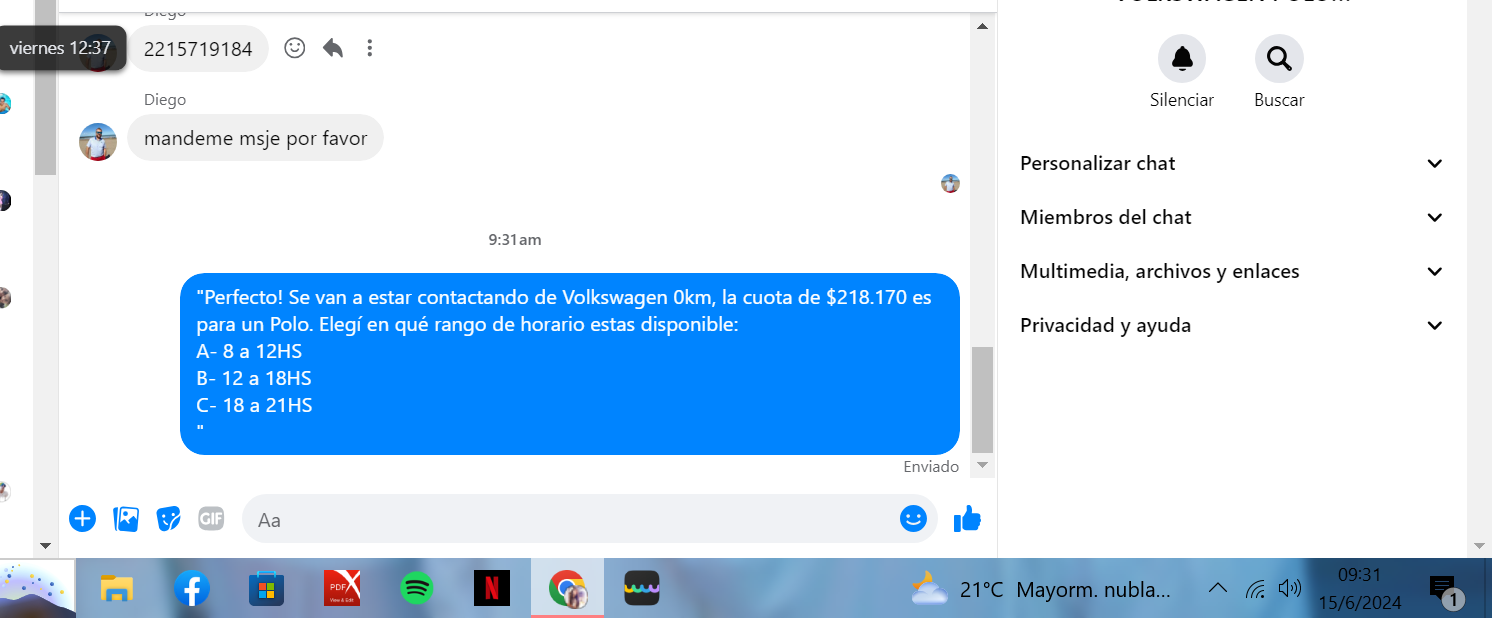Search in the conversation with Buscar
The width and height of the screenshot is (1492, 618).
[1279, 59]
